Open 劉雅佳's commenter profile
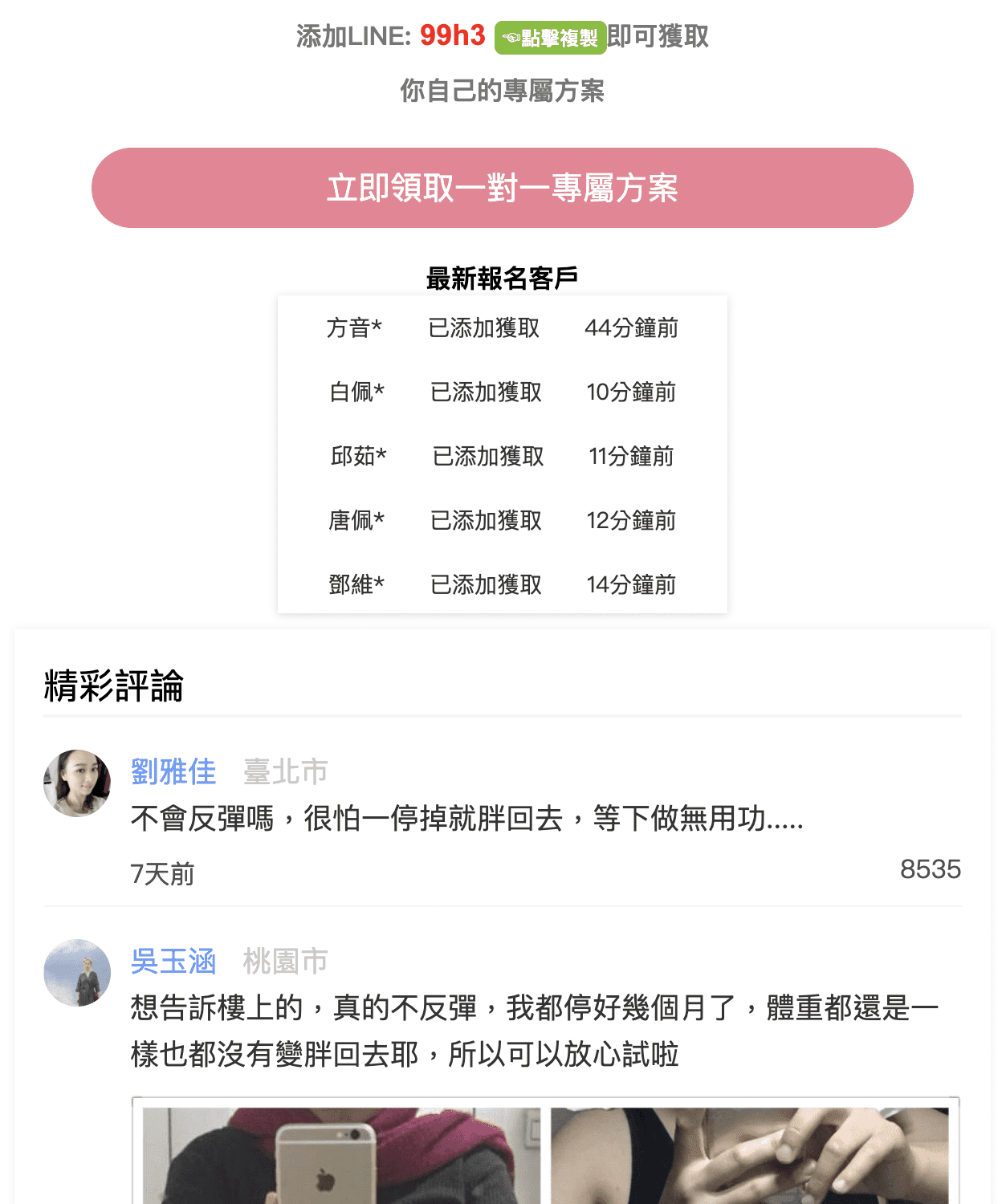1002x1204 pixels. 173,771
